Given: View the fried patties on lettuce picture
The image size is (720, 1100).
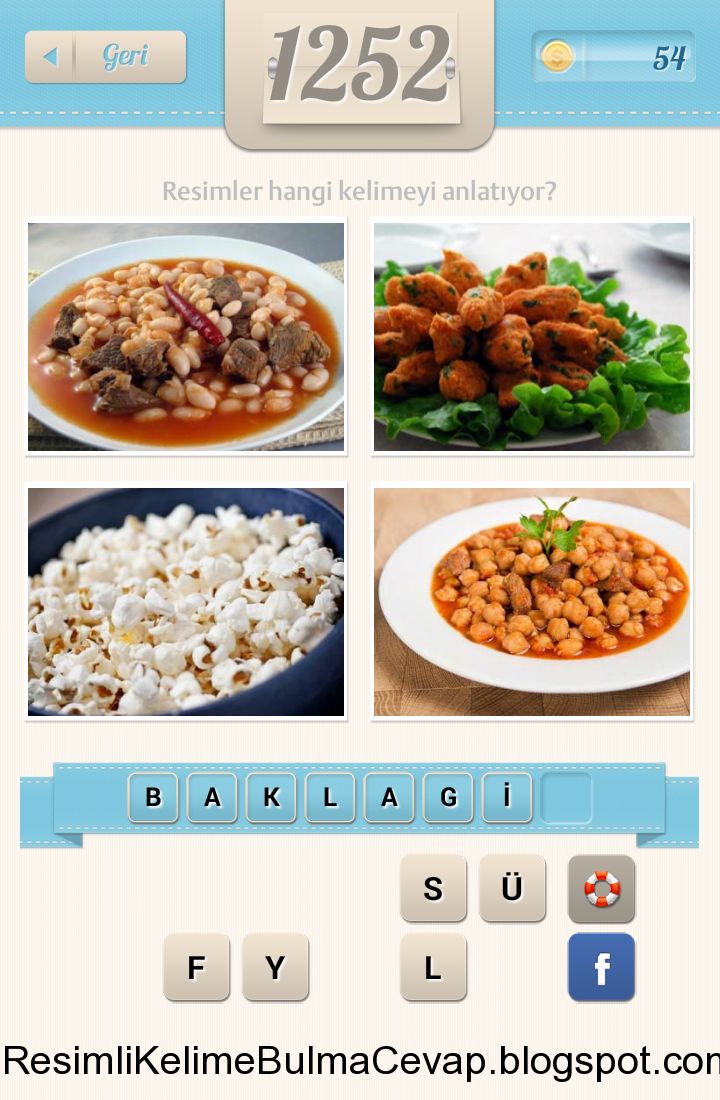Looking at the screenshot, I should (x=532, y=337).
